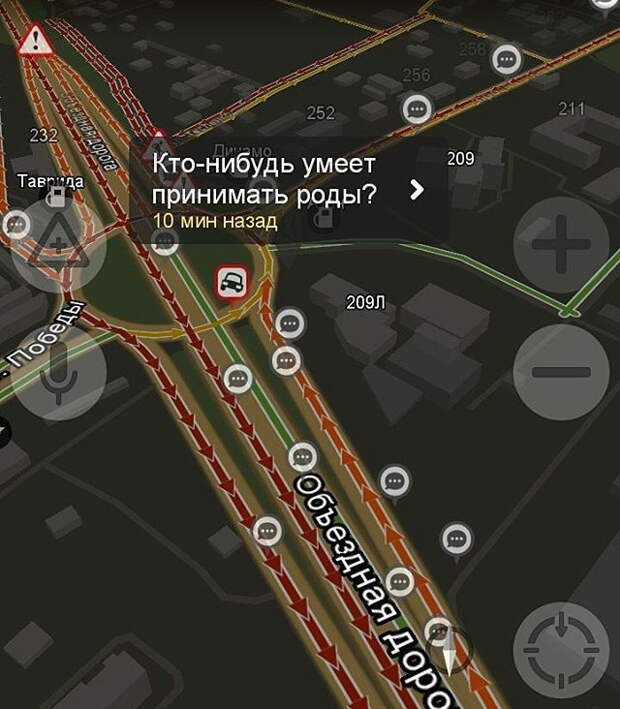This screenshot has width=620, height=709.
Task: Zoom out with the minus button
Action: pyautogui.click(x=561, y=371)
